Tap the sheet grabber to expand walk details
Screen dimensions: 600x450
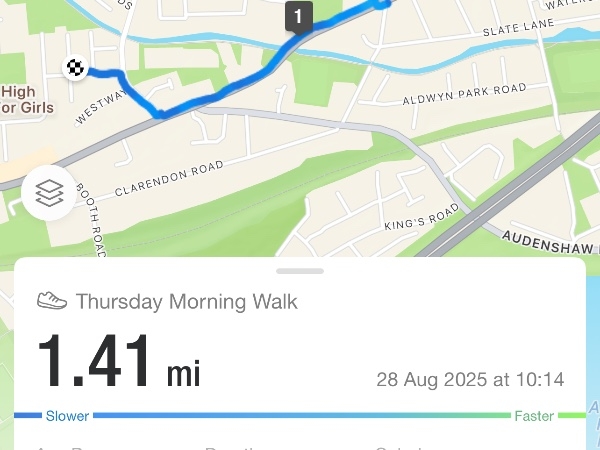300,270
